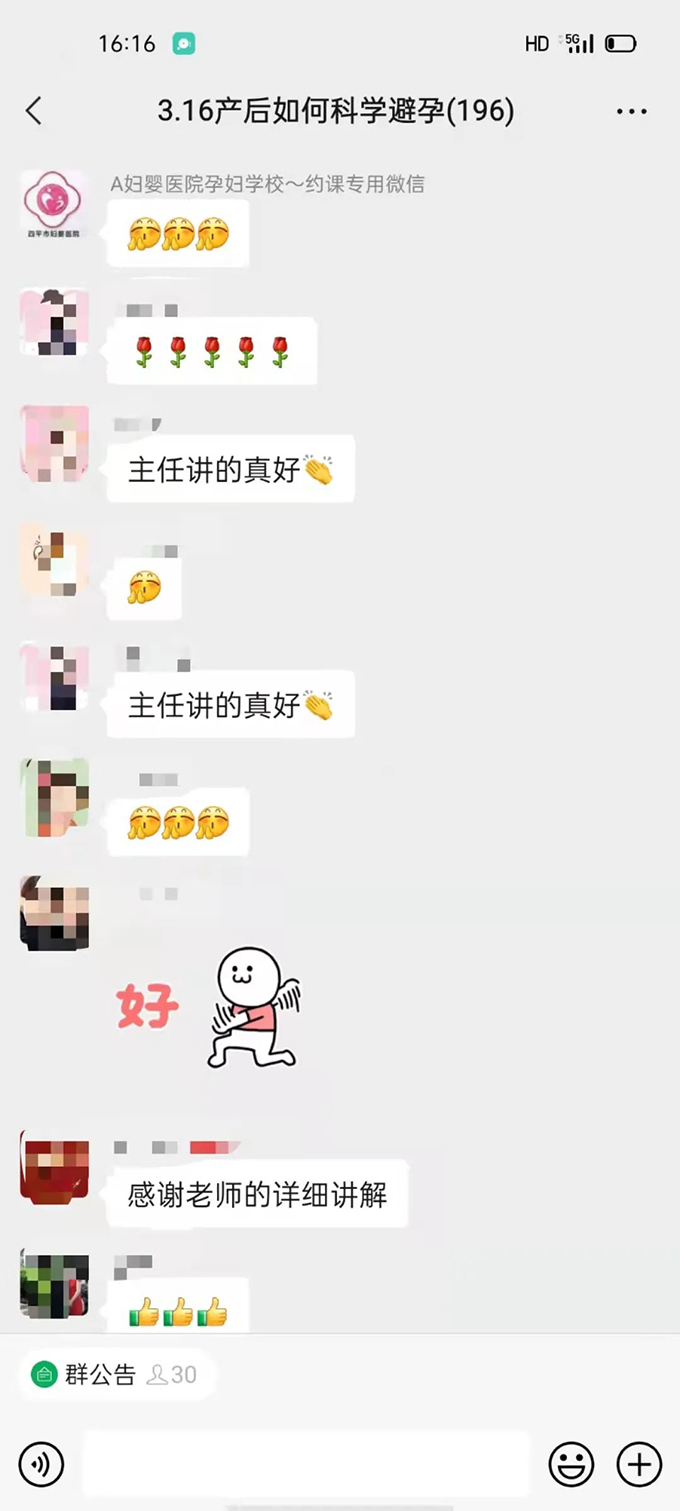Open the emoji picker
Image resolution: width=680 pixels, height=1511 pixels.
571,1465
